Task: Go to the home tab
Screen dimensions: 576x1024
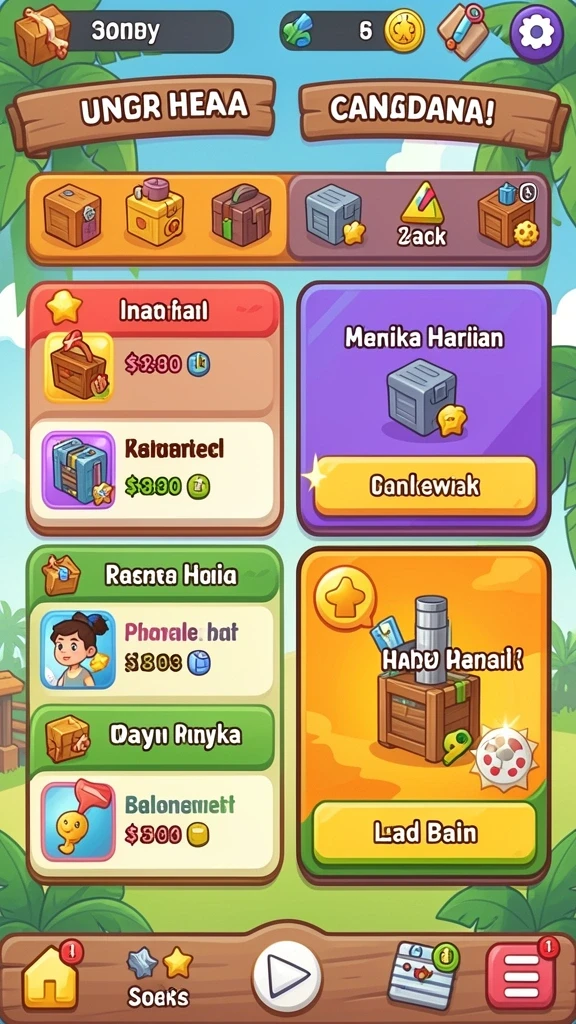Action: pos(51,976)
